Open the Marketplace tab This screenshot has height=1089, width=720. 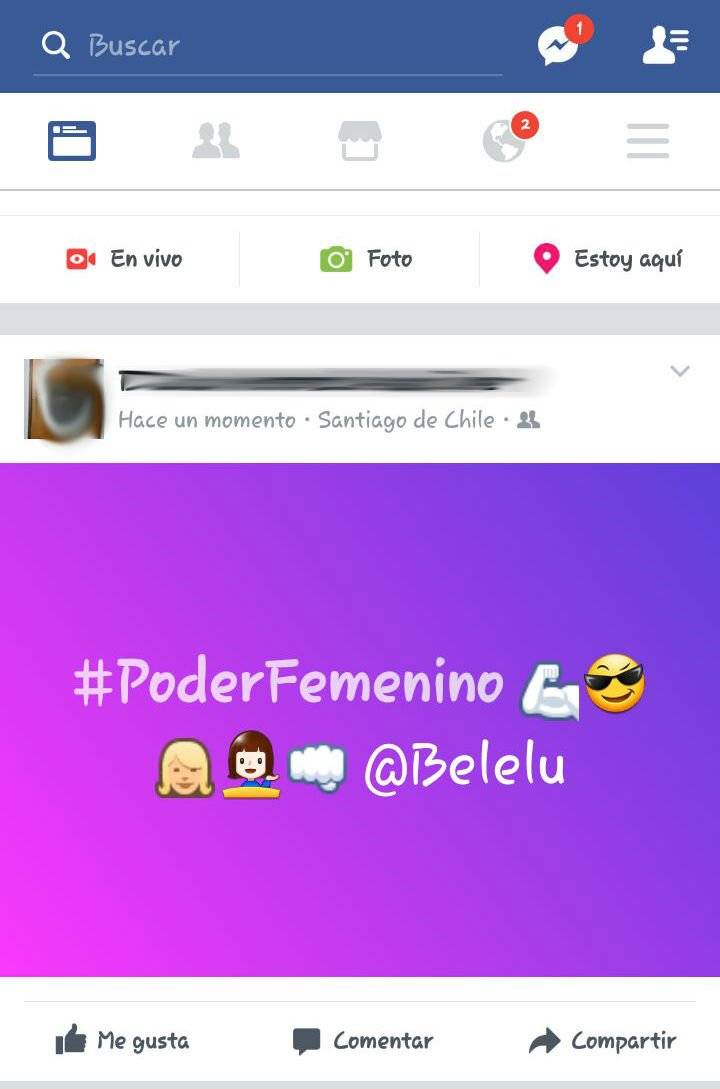pyautogui.click(x=360, y=141)
